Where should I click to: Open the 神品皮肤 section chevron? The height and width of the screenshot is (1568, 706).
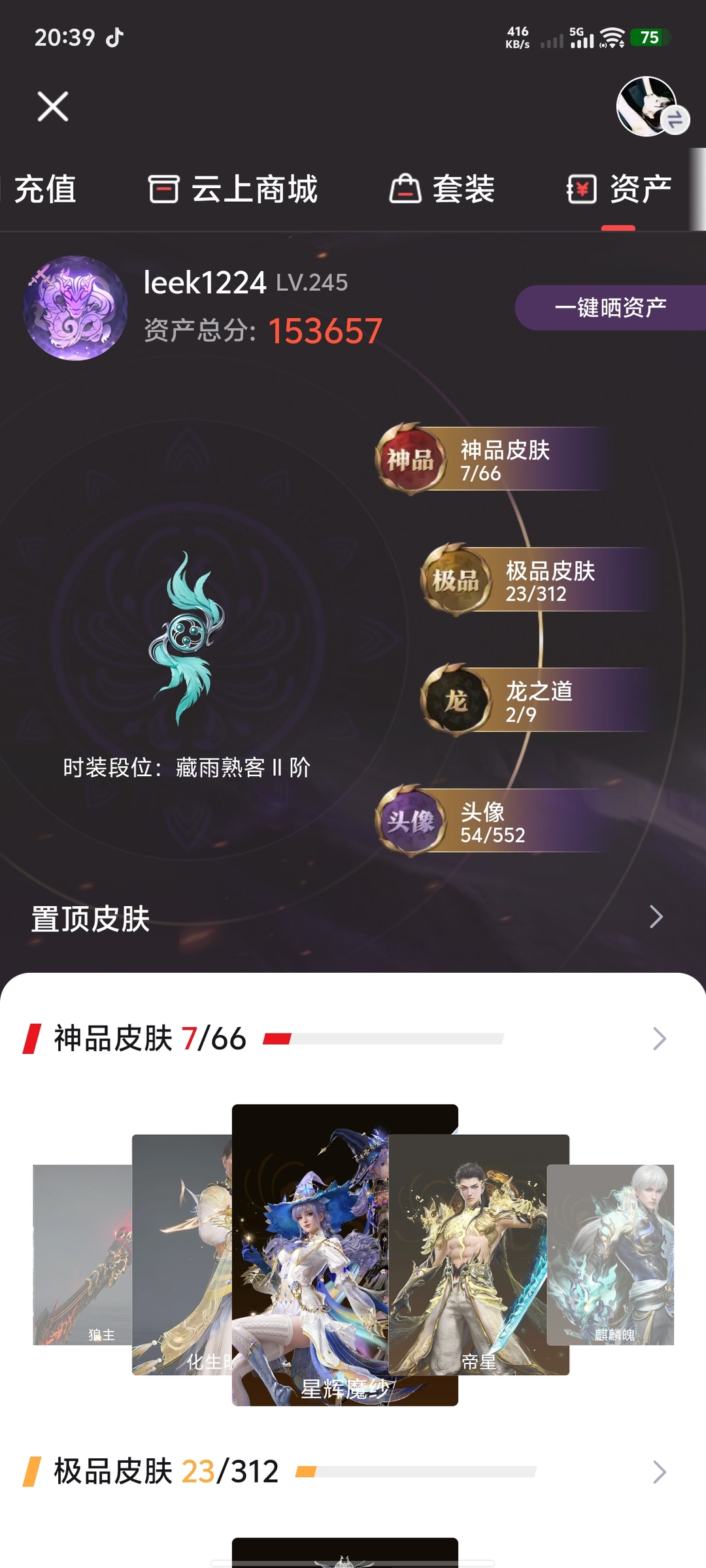tap(659, 1038)
